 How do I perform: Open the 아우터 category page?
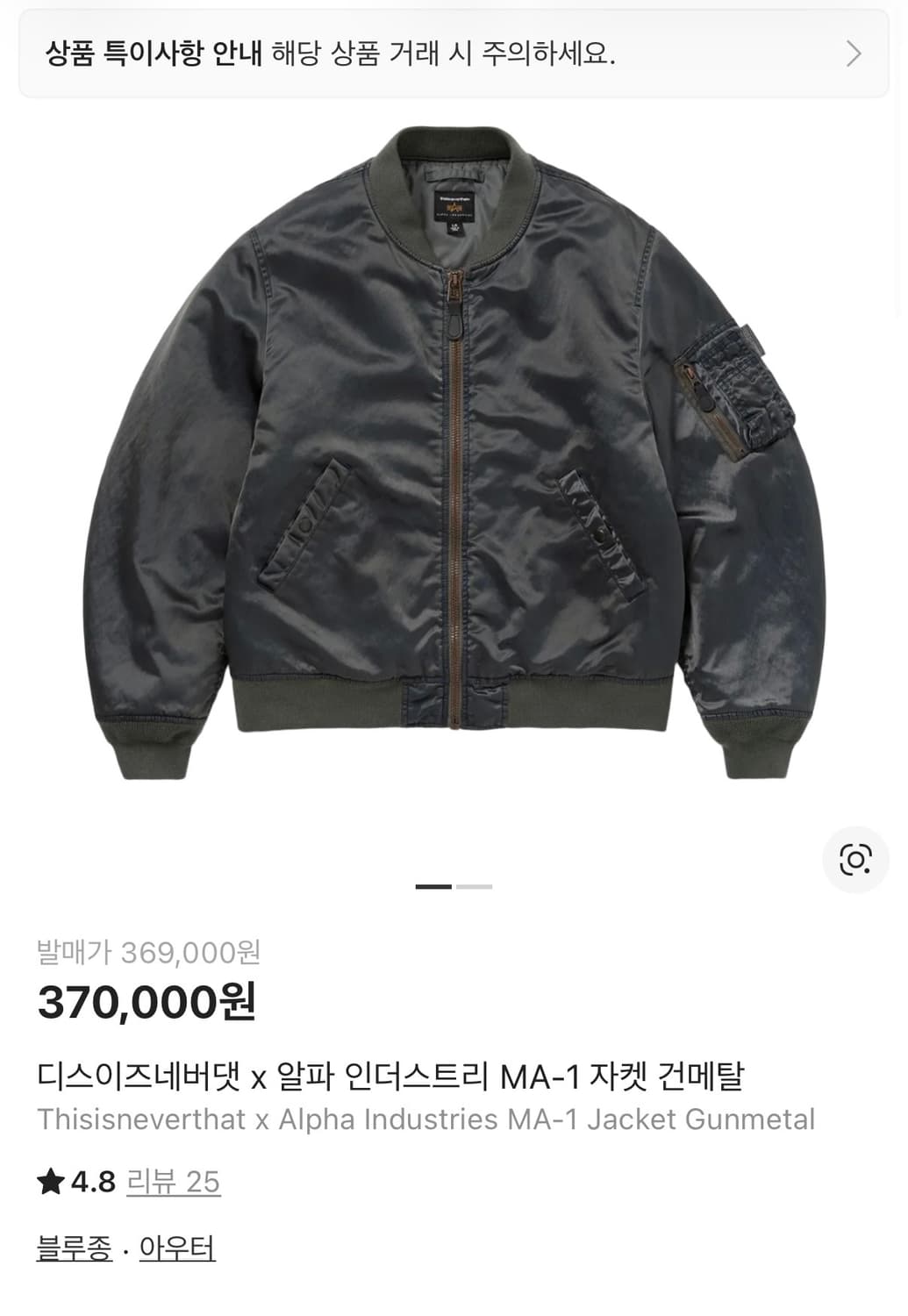tap(178, 1247)
